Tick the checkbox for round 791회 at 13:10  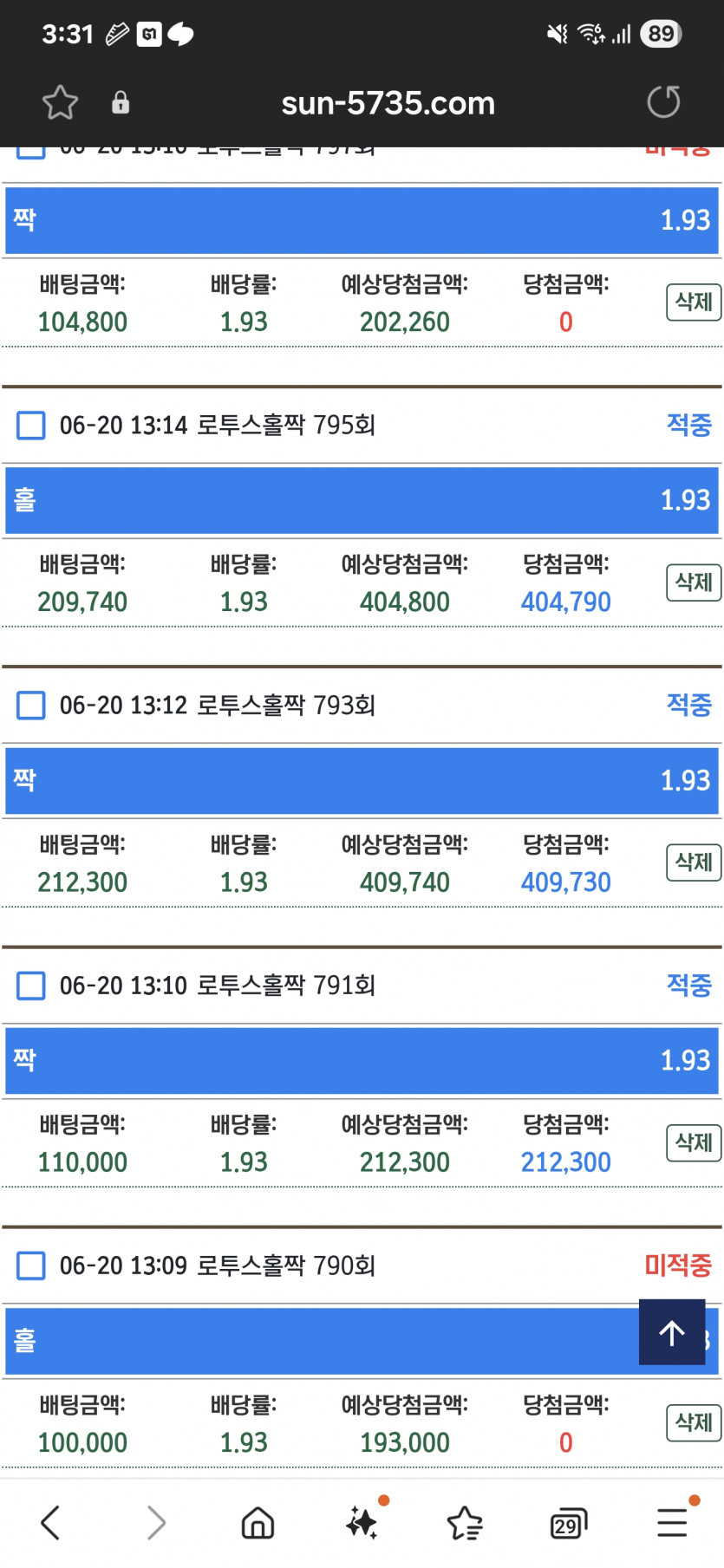31,986
